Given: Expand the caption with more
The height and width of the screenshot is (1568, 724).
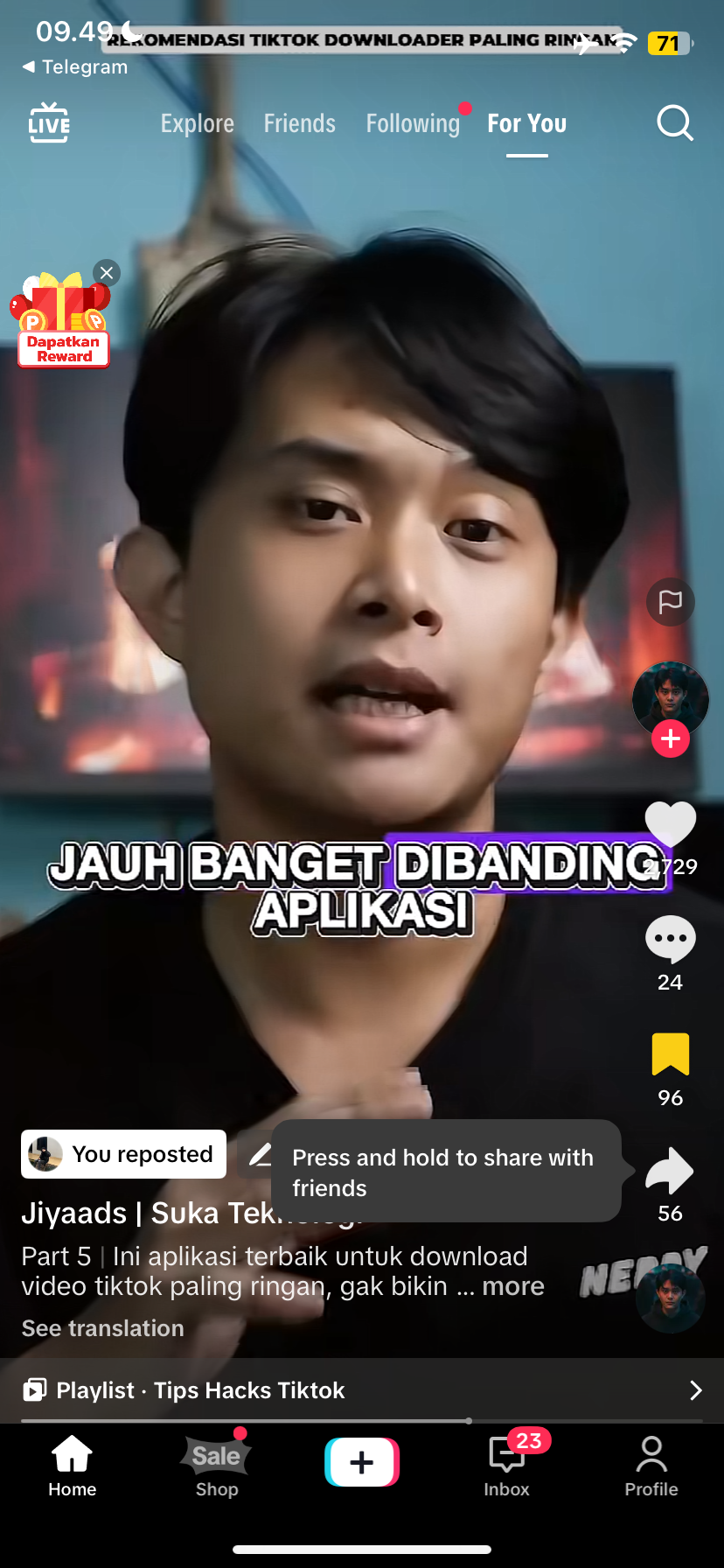Looking at the screenshot, I should click(x=512, y=1286).
